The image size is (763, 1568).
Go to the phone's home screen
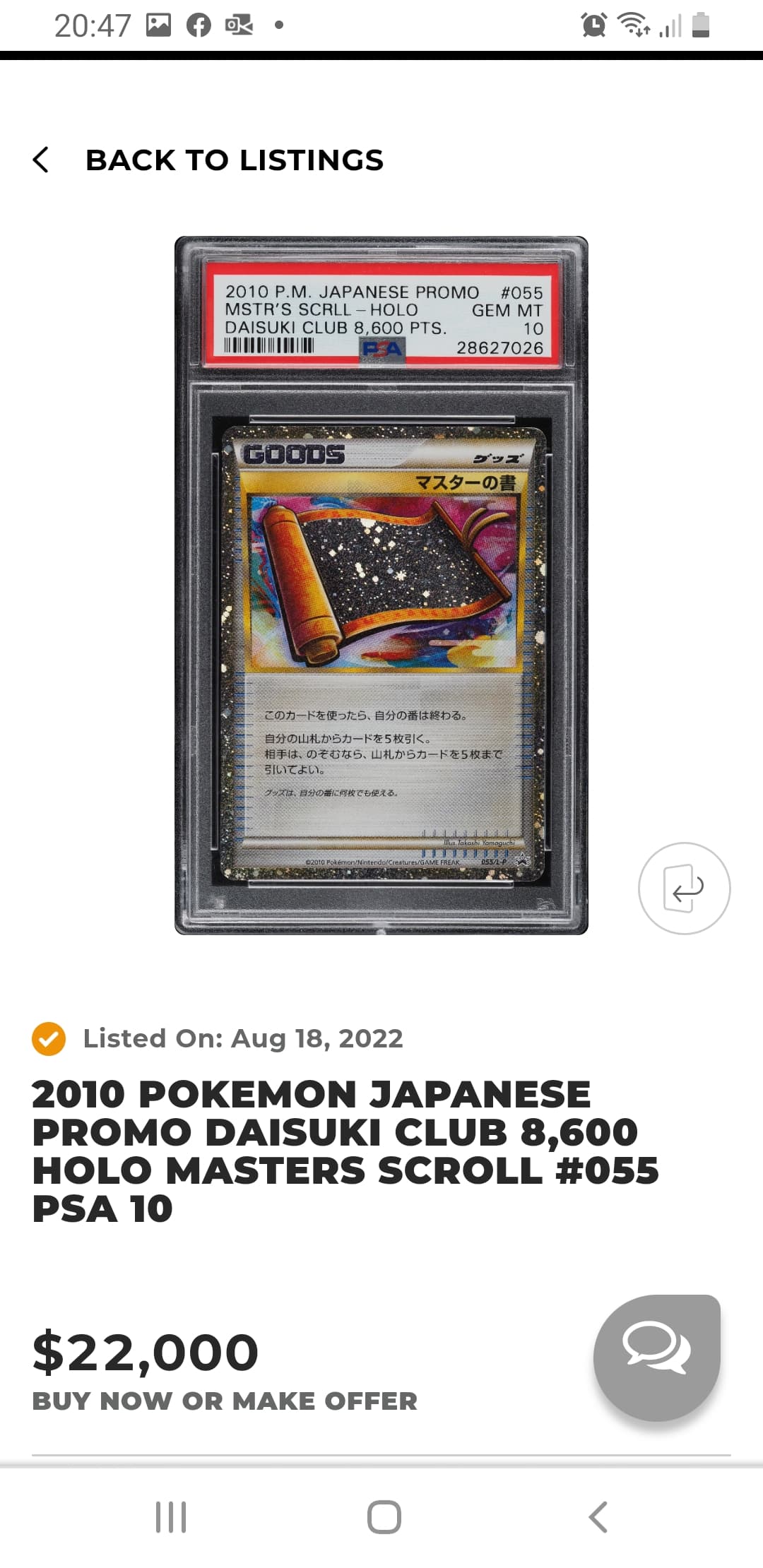point(384,1516)
